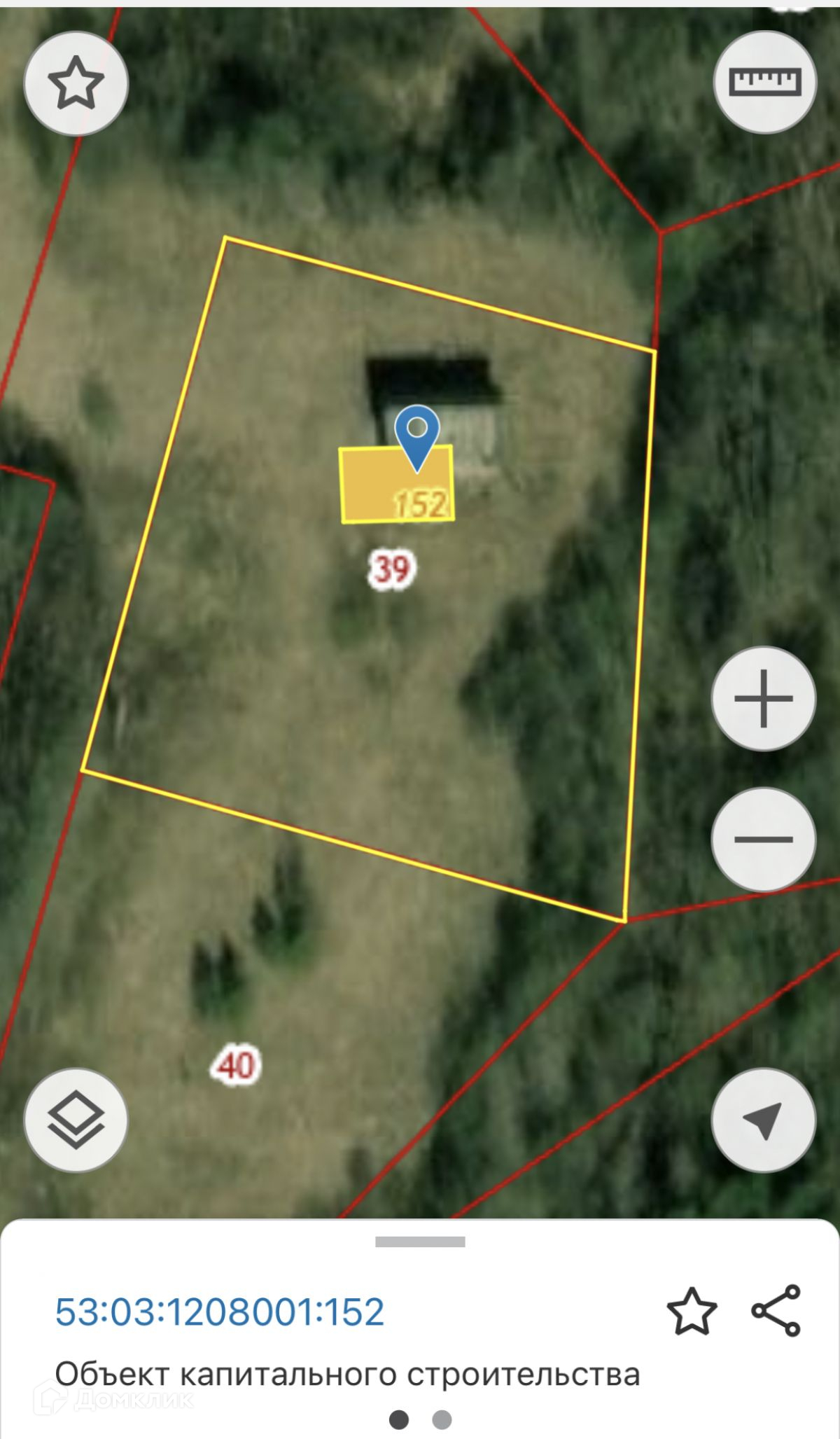Screen dimensions: 840x1439
Task: Zoom in on the map
Action: [x=764, y=698]
